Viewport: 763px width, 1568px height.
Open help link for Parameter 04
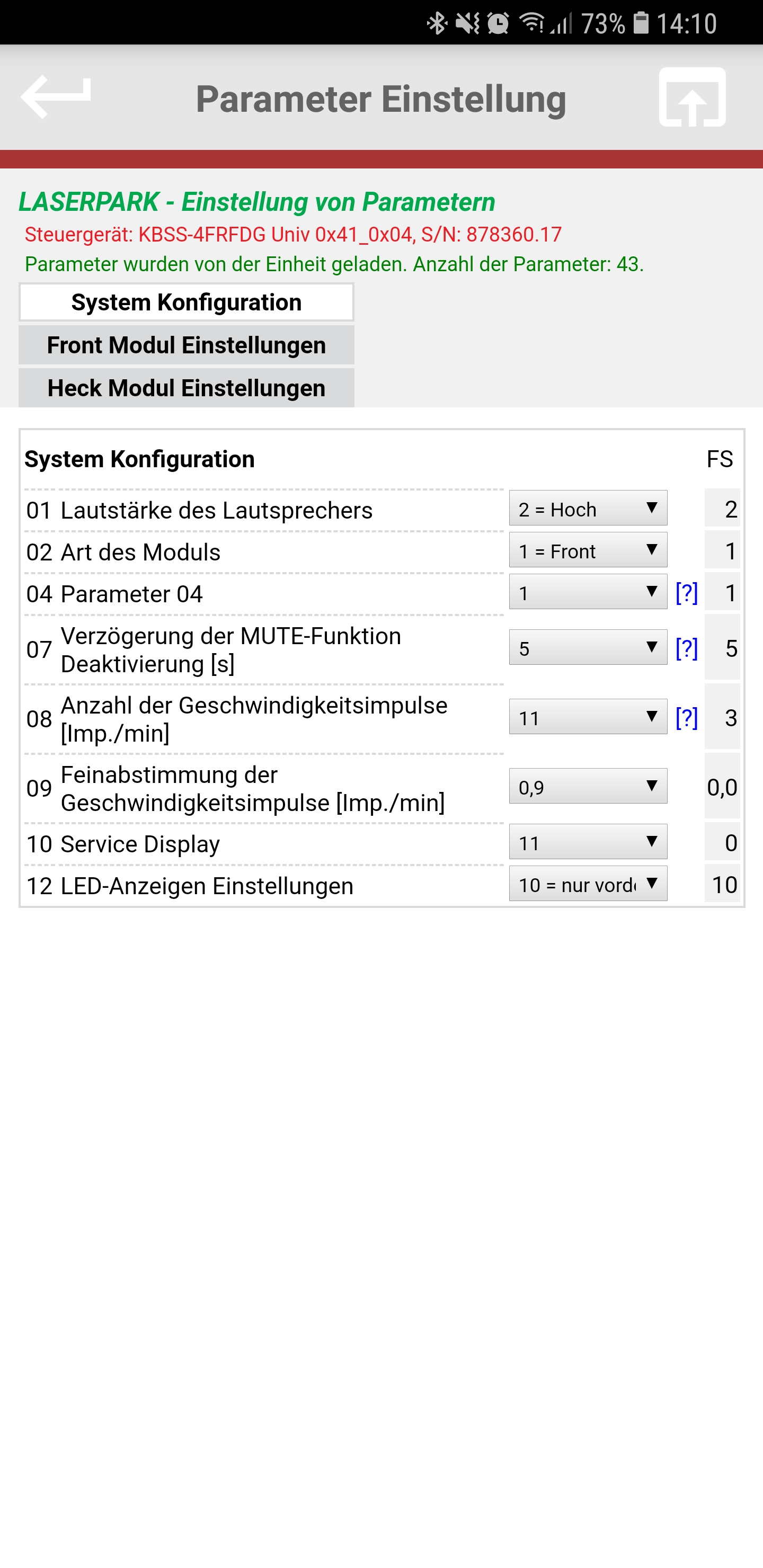[686, 593]
